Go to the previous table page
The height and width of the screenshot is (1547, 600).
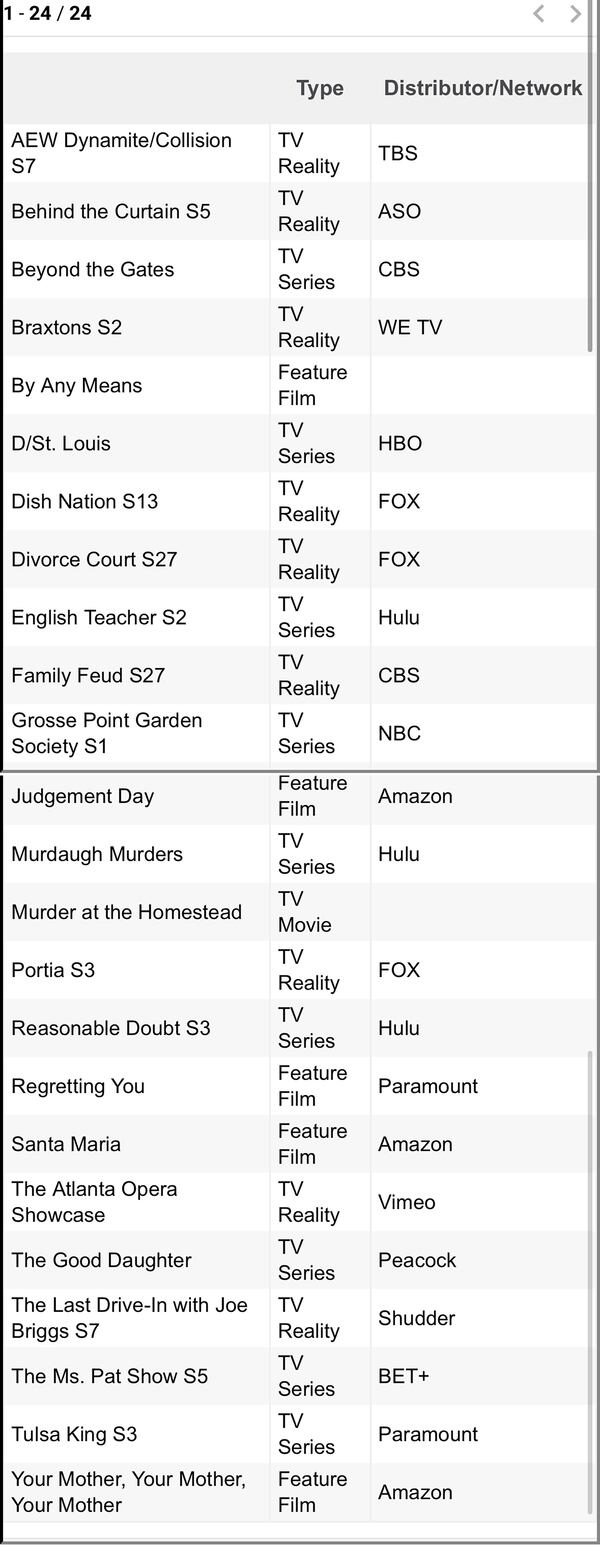click(539, 14)
